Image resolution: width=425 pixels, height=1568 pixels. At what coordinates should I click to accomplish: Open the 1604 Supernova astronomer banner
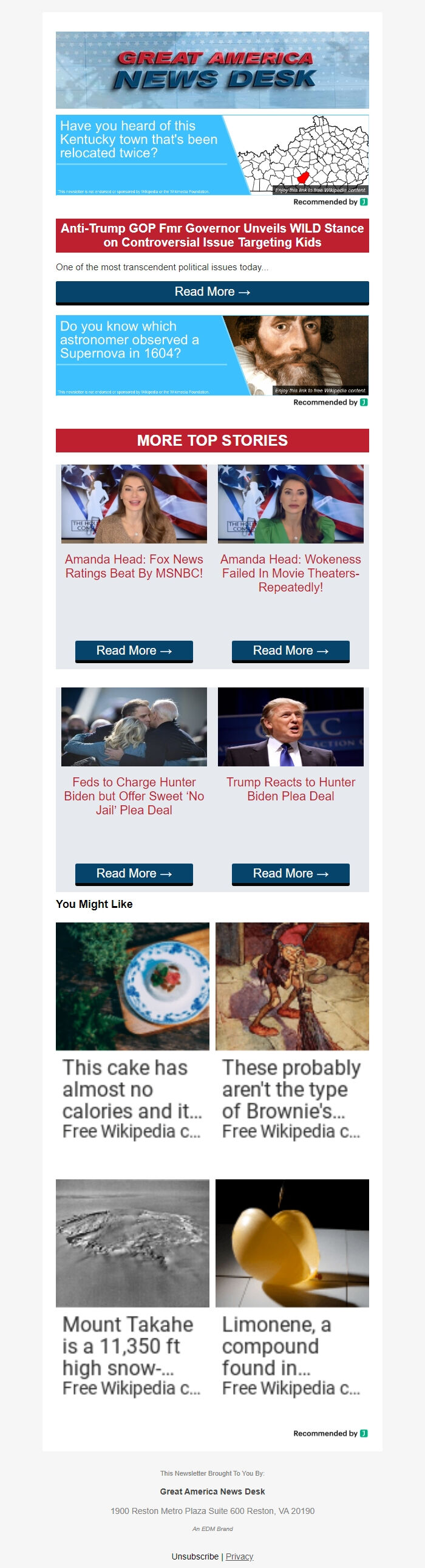click(x=212, y=355)
